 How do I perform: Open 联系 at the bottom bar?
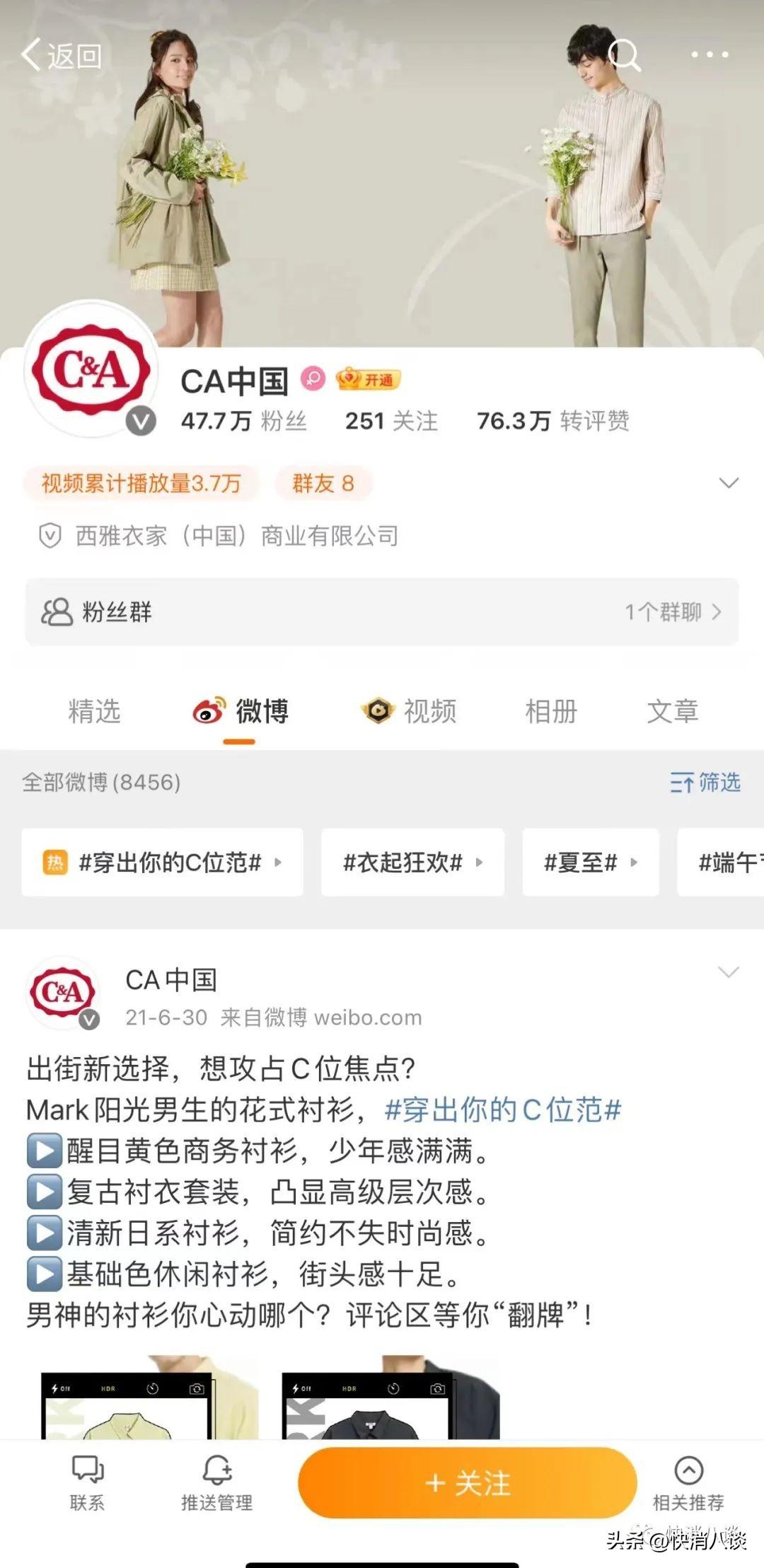pos(87,1482)
